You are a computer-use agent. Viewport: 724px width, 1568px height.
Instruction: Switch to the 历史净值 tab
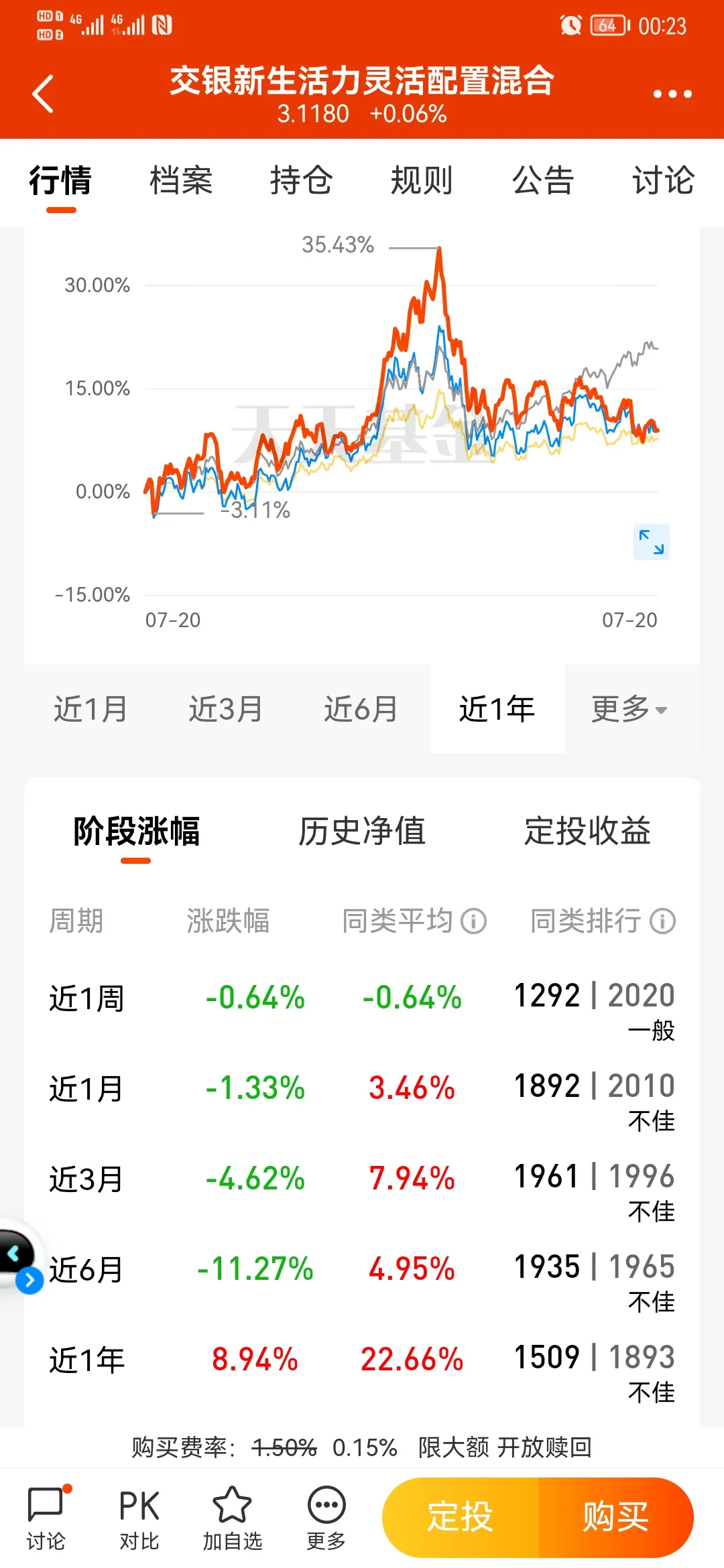[362, 832]
